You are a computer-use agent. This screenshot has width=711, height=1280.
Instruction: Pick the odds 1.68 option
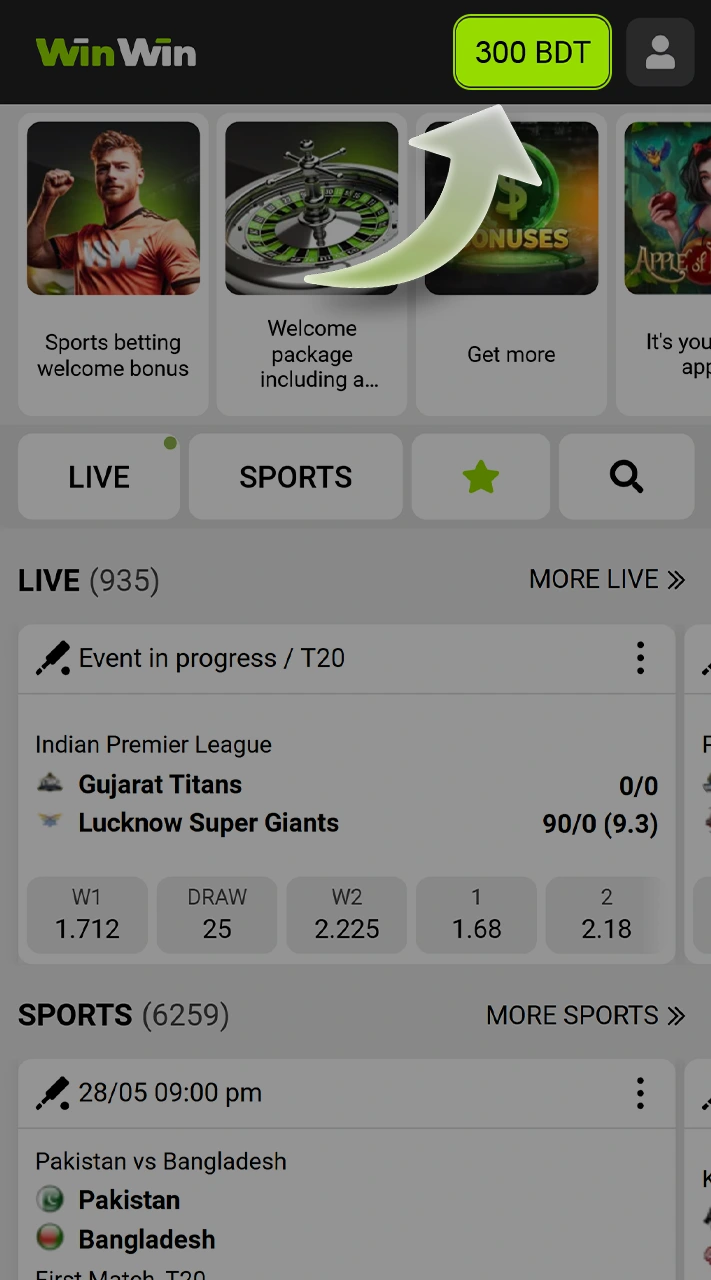(x=476, y=914)
